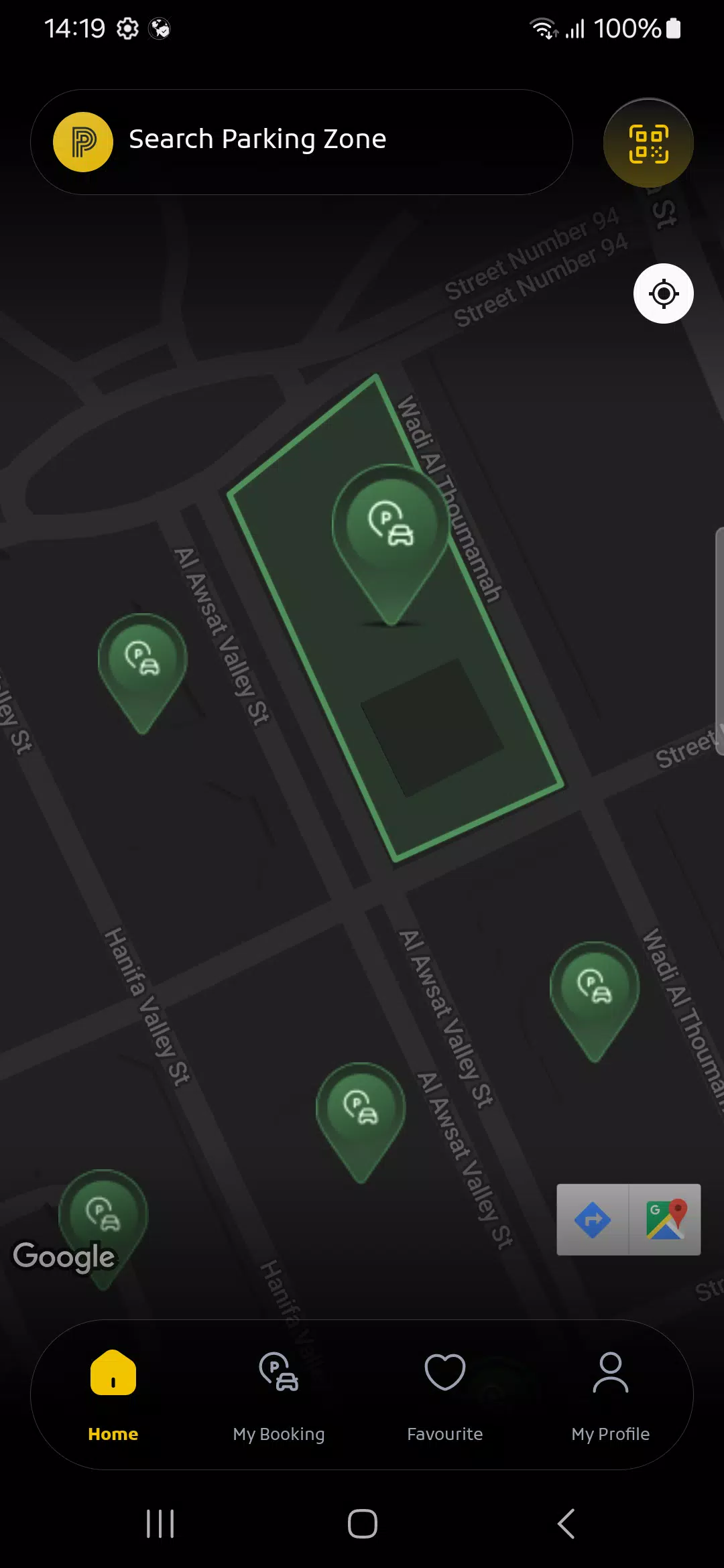Open the Settings gear in the status bar
724x1568 pixels.
coord(127,28)
